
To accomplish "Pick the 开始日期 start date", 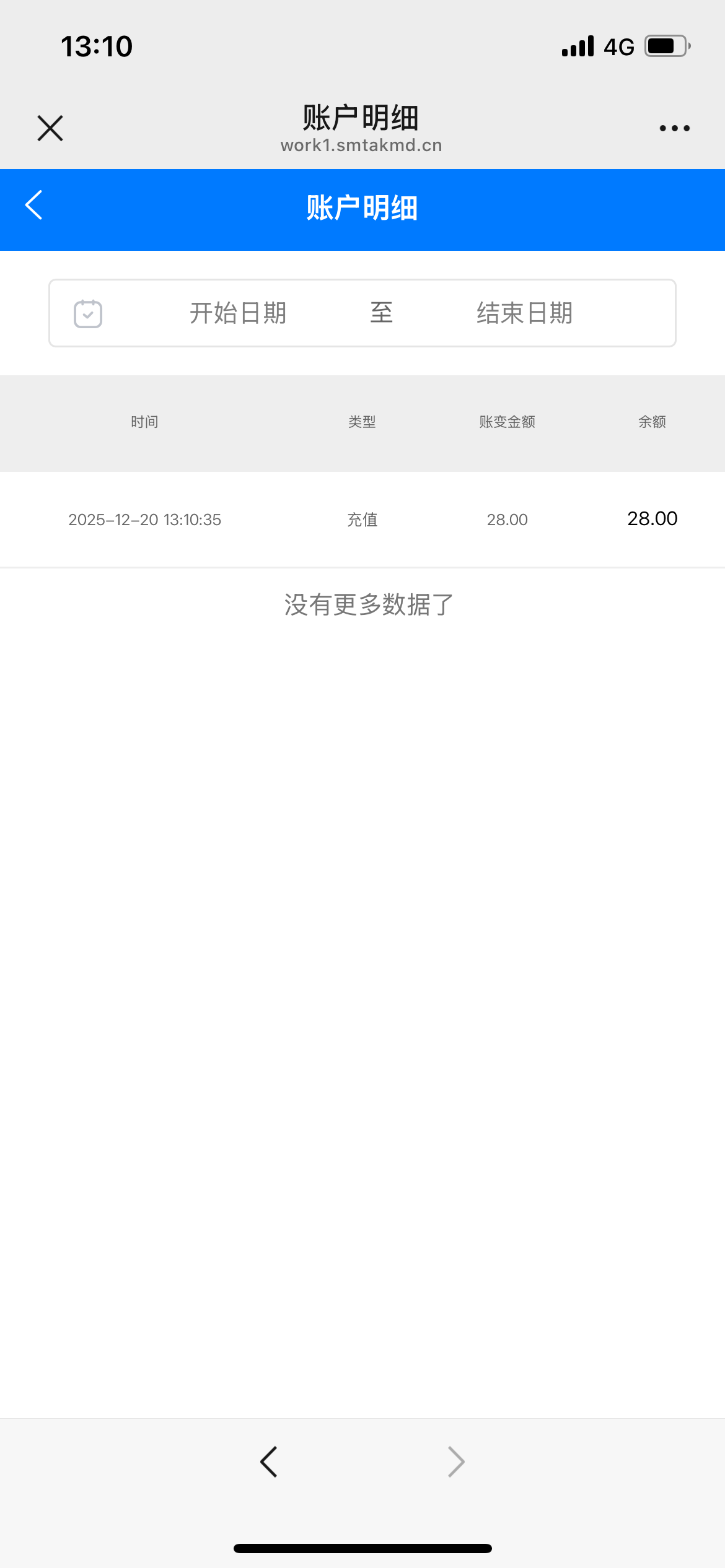I will click(238, 313).
